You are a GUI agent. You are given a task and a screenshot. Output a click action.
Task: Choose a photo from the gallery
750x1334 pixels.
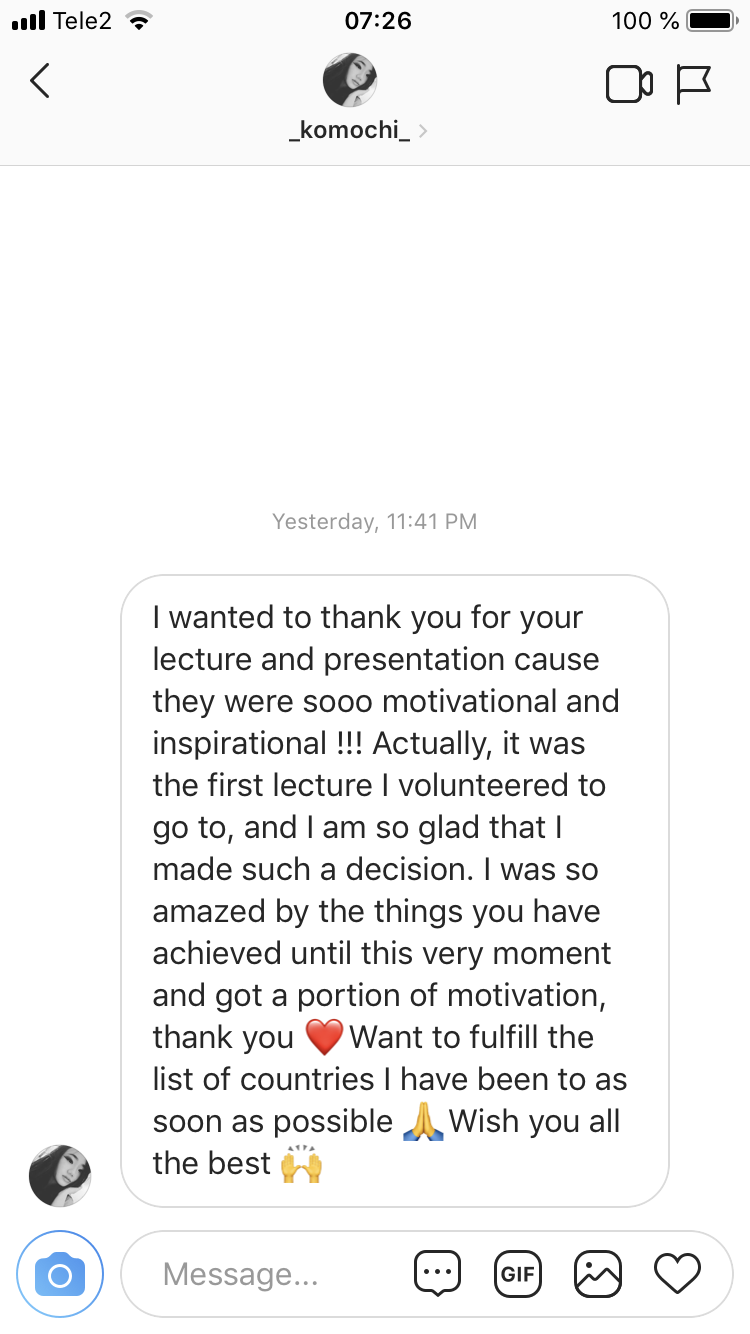(x=598, y=1274)
